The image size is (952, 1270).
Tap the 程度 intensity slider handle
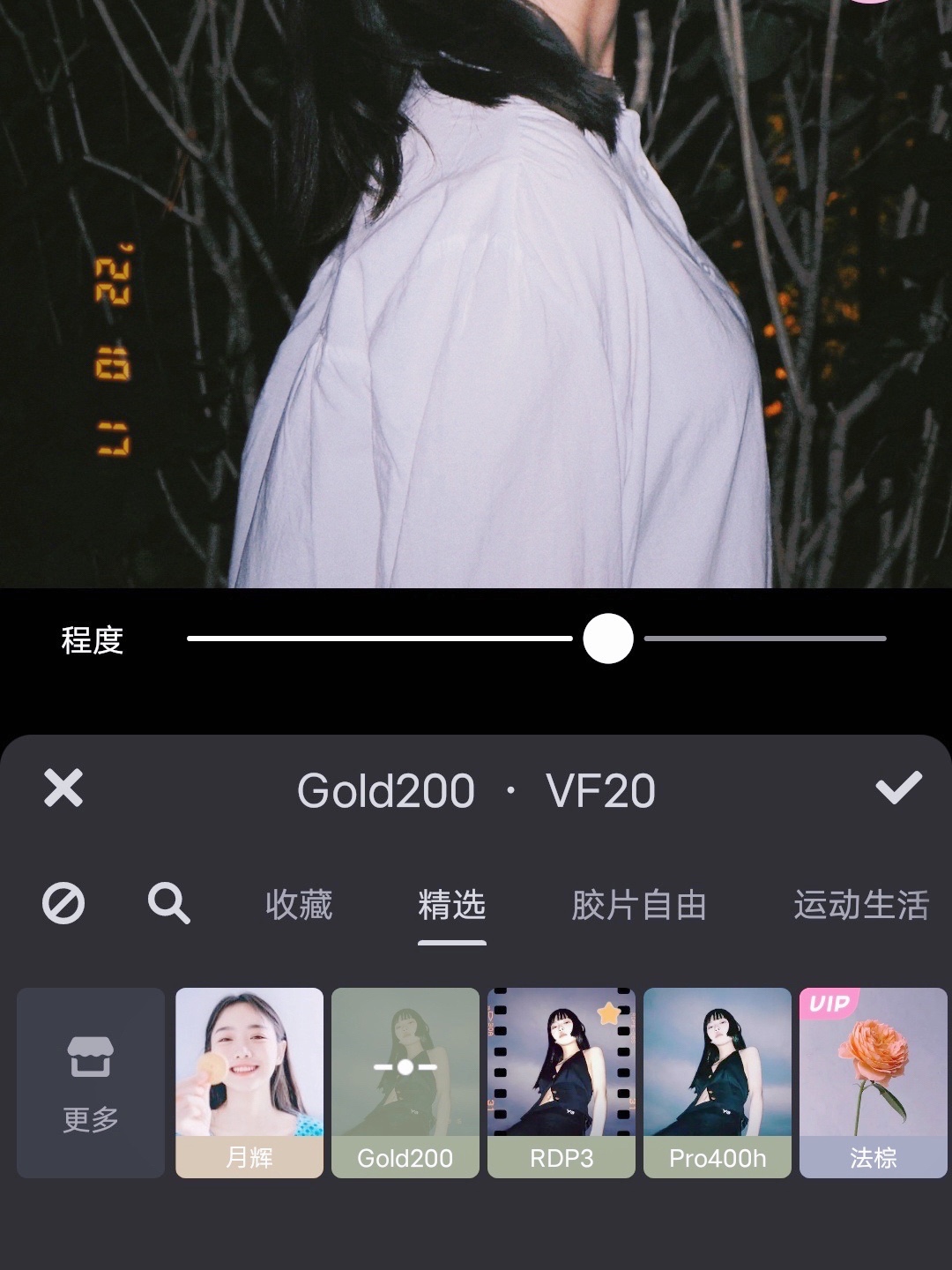pos(608,639)
